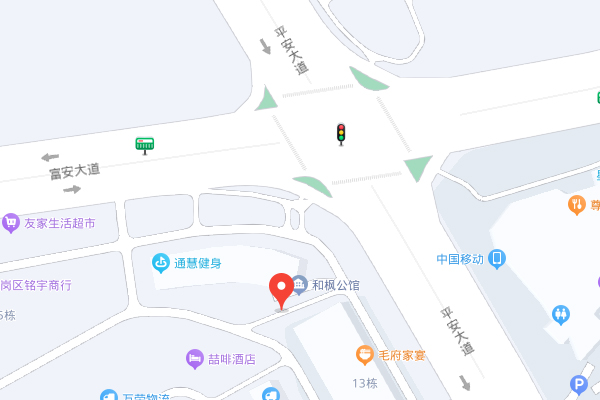Open the 中国移动 store marker
Screen dimensions: 600x400
tap(498, 259)
